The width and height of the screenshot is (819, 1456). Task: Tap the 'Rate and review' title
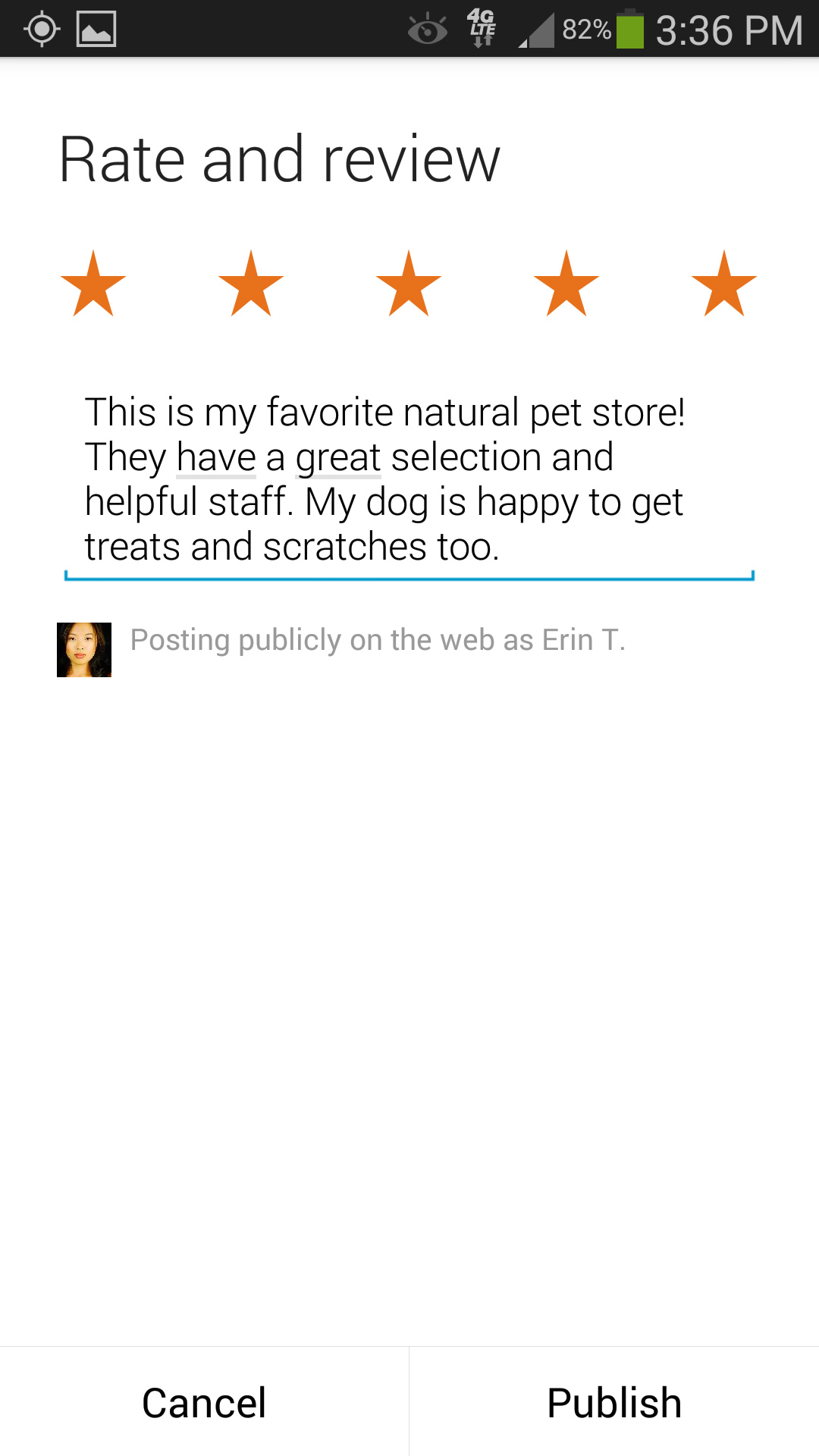click(280, 159)
